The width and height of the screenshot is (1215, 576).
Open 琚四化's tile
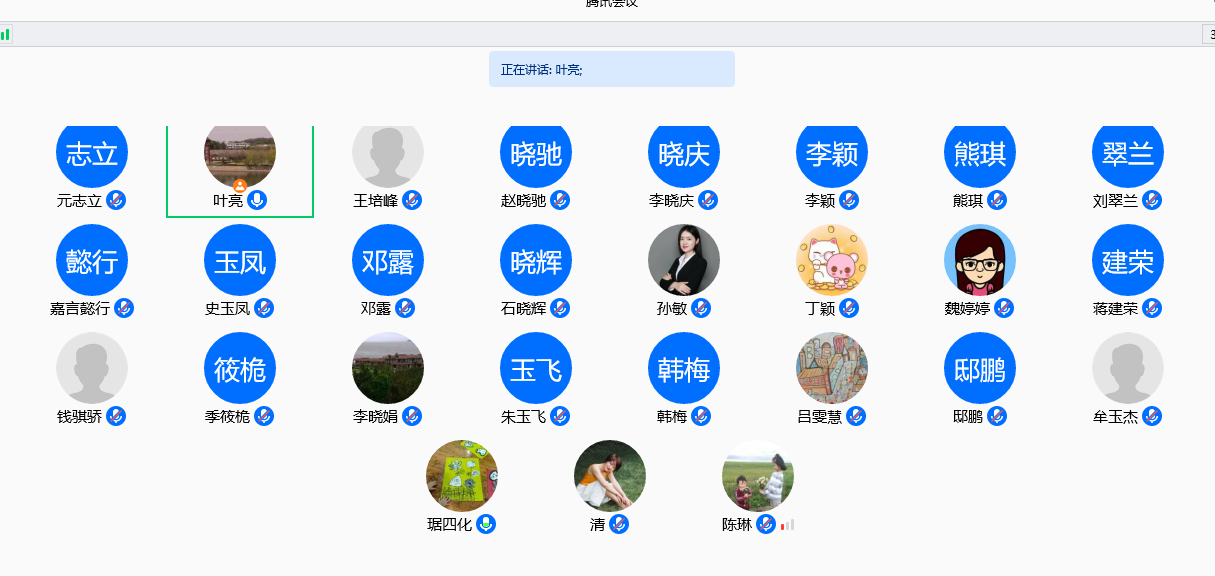(462, 476)
